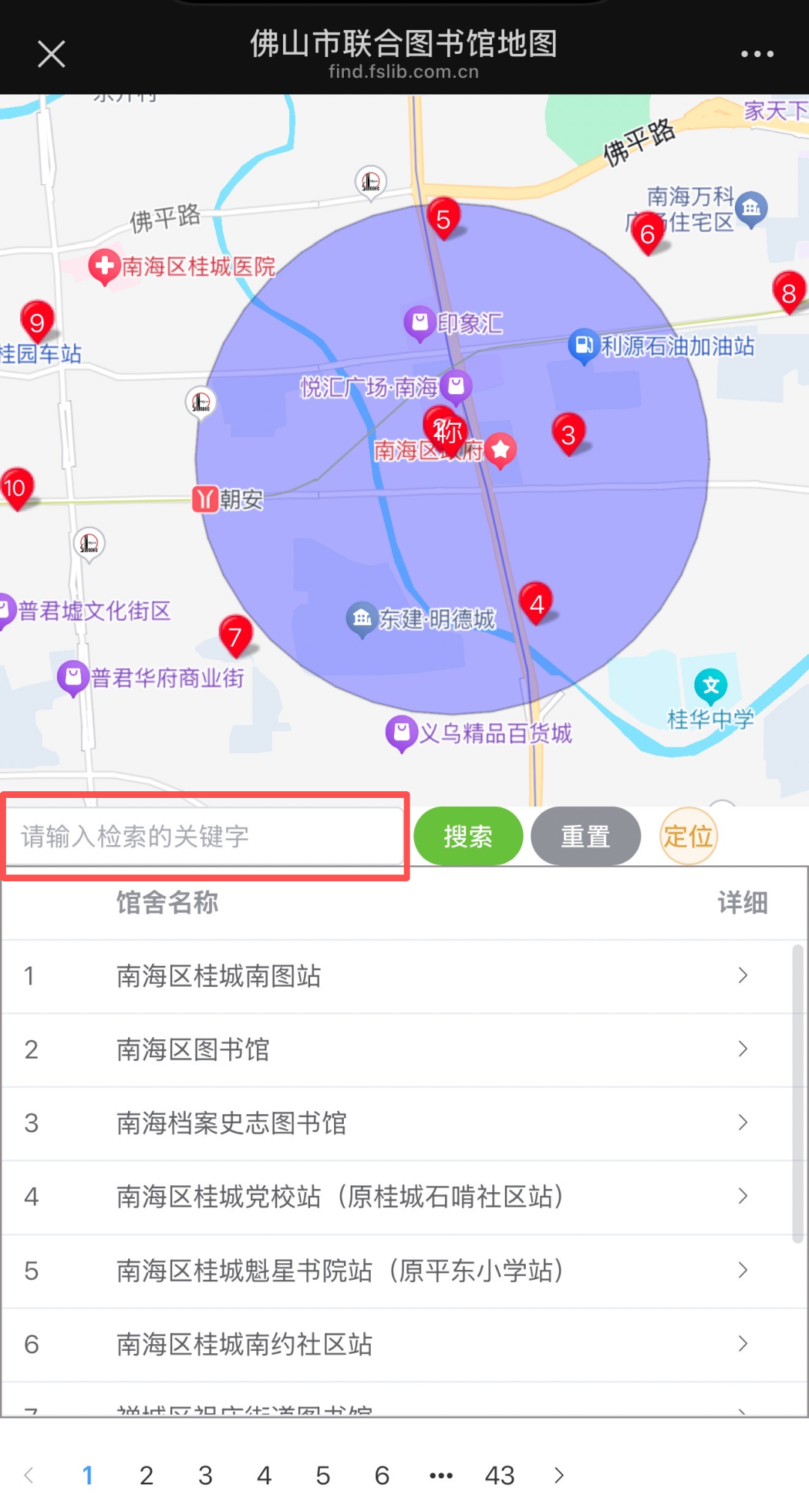
Task: Select map marker number 7
Action: (x=235, y=635)
